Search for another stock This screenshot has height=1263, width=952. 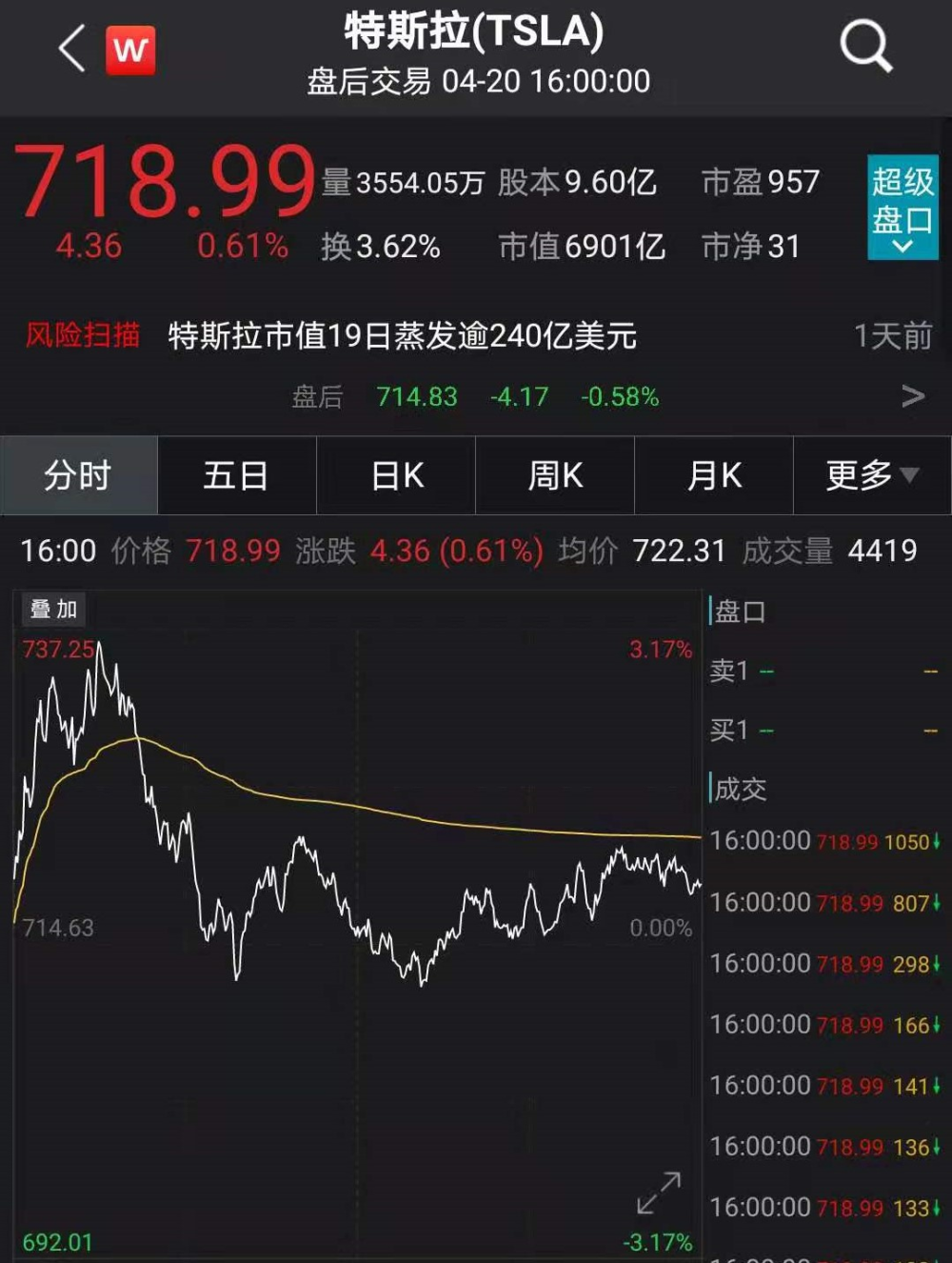[865, 47]
